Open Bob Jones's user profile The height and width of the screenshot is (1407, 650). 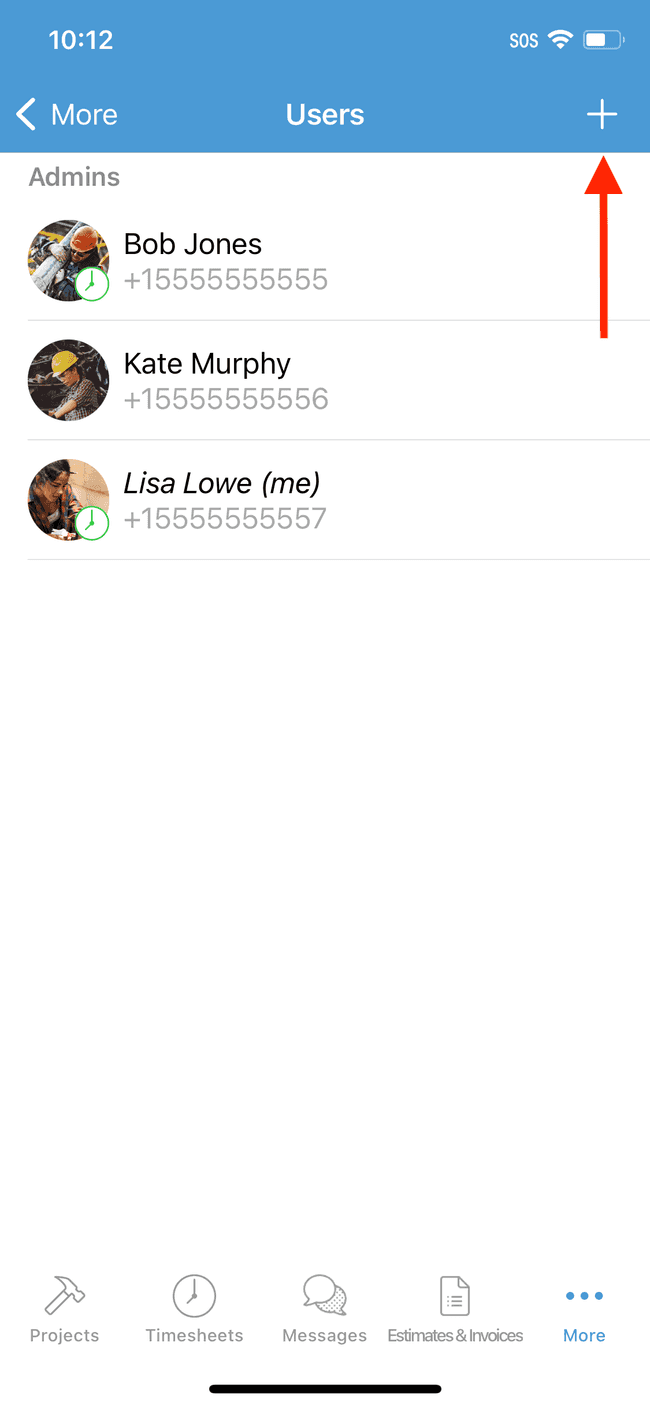(x=325, y=261)
